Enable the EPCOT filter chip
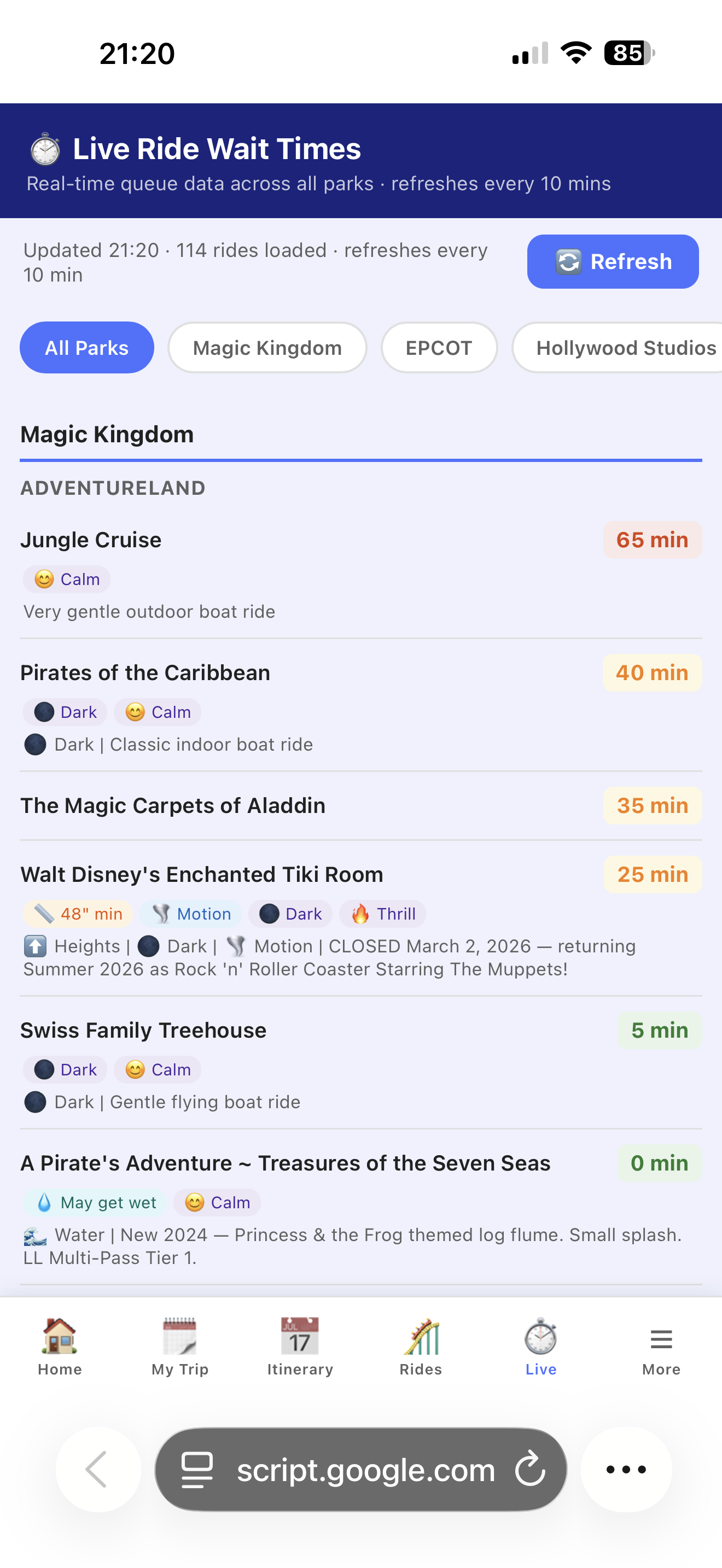Viewport: 722px width, 1568px height. [439, 347]
